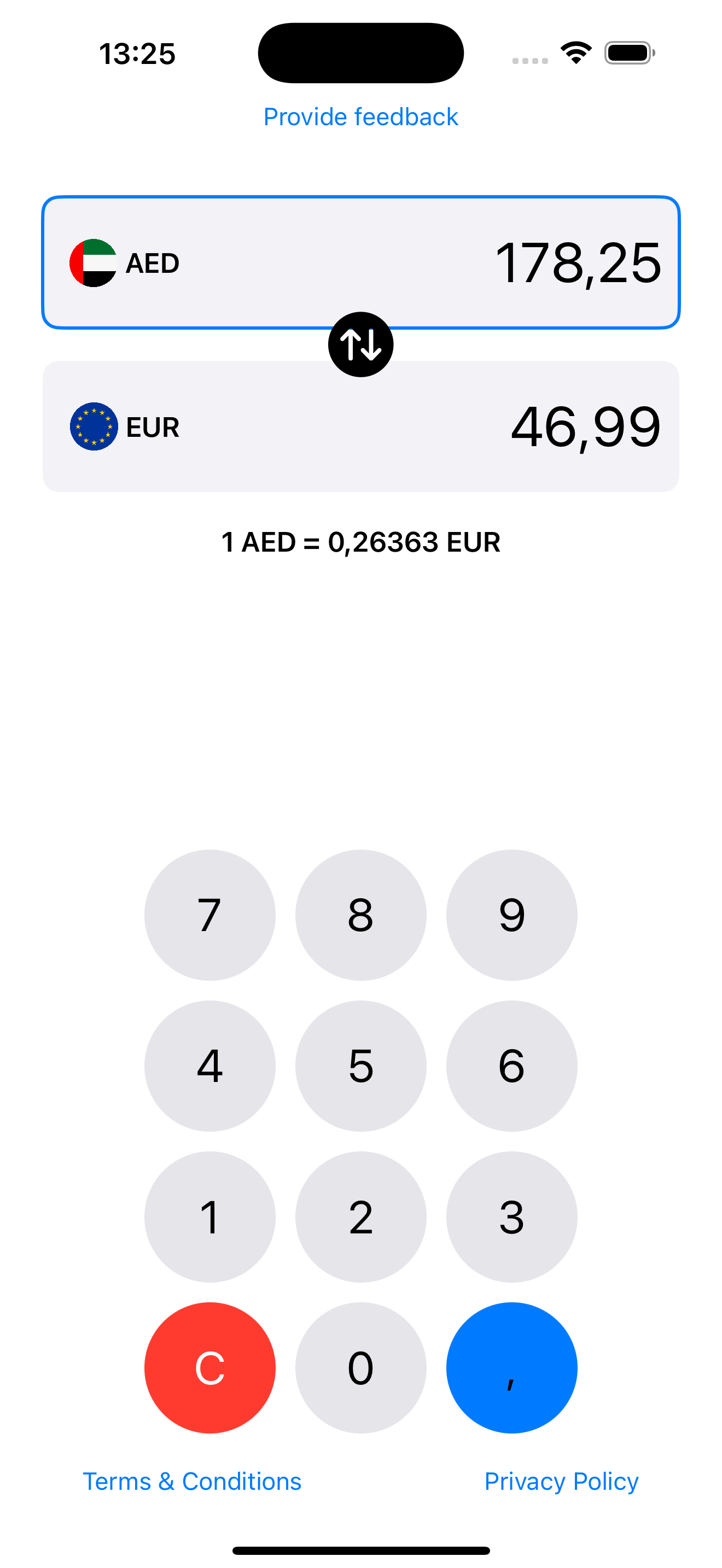
Task: Tap the 3 key
Action: tap(511, 1217)
